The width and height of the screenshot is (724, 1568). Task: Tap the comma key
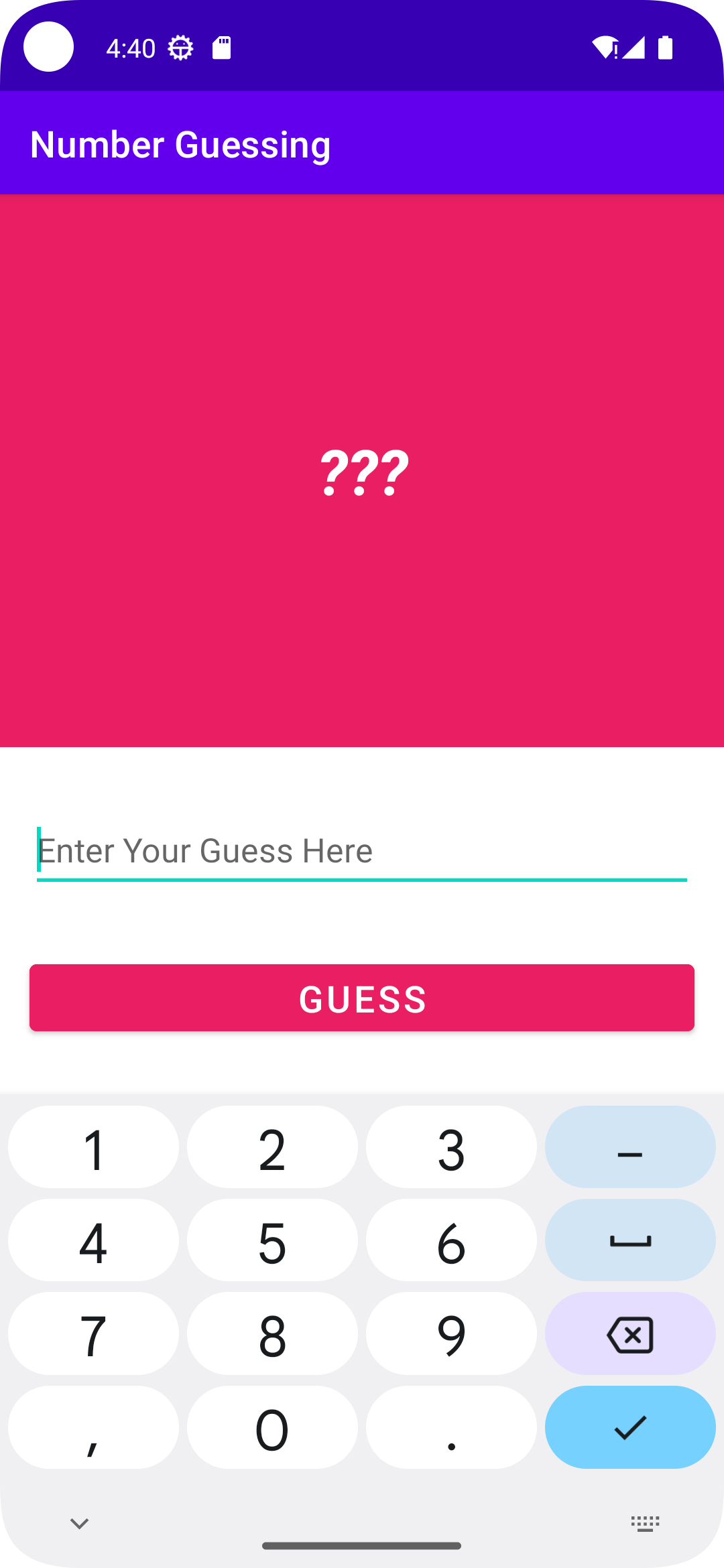pyautogui.click(x=94, y=1428)
